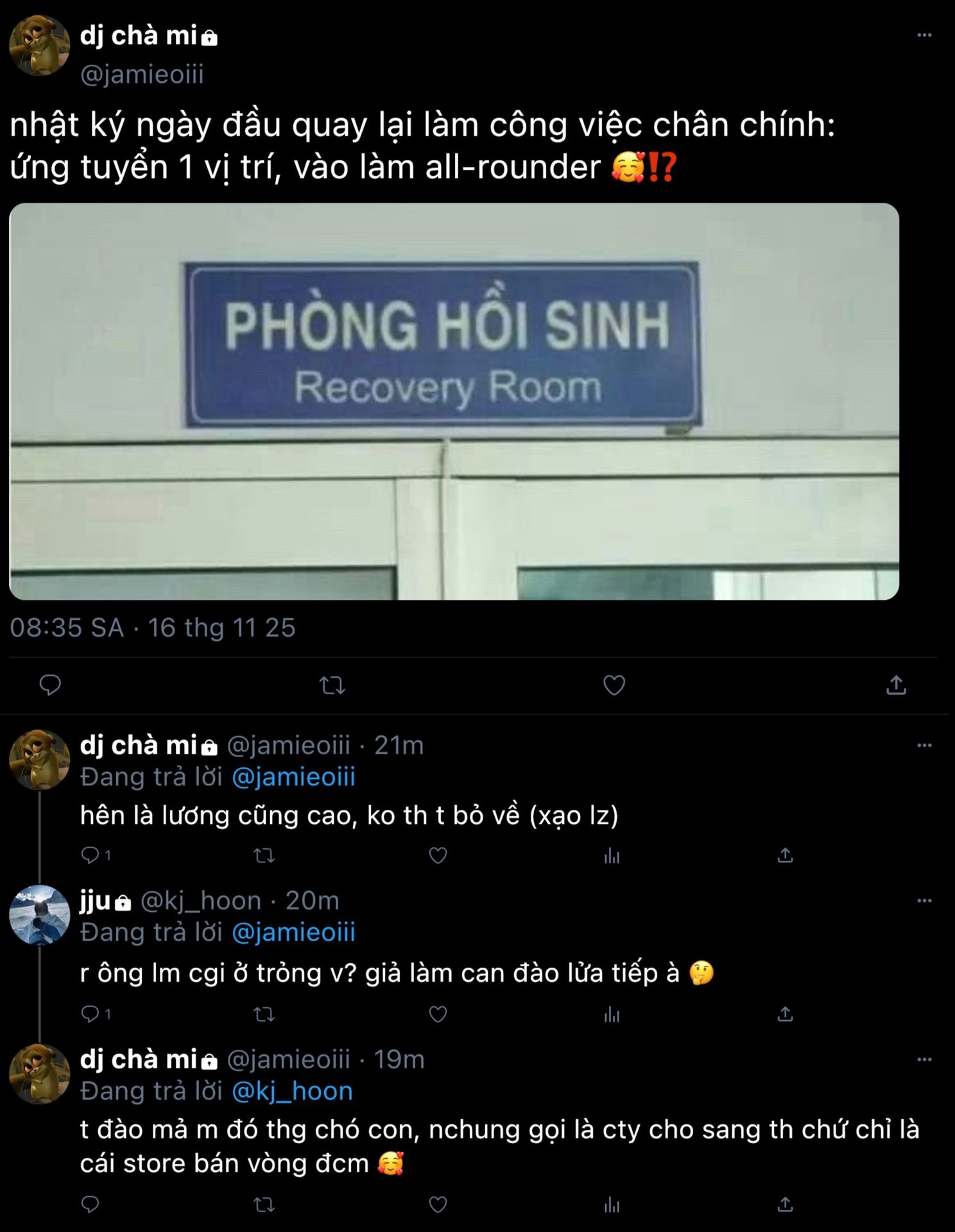The height and width of the screenshot is (1232, 955).
Task: Like jju's reply
Action: [x=438, y=1014]
